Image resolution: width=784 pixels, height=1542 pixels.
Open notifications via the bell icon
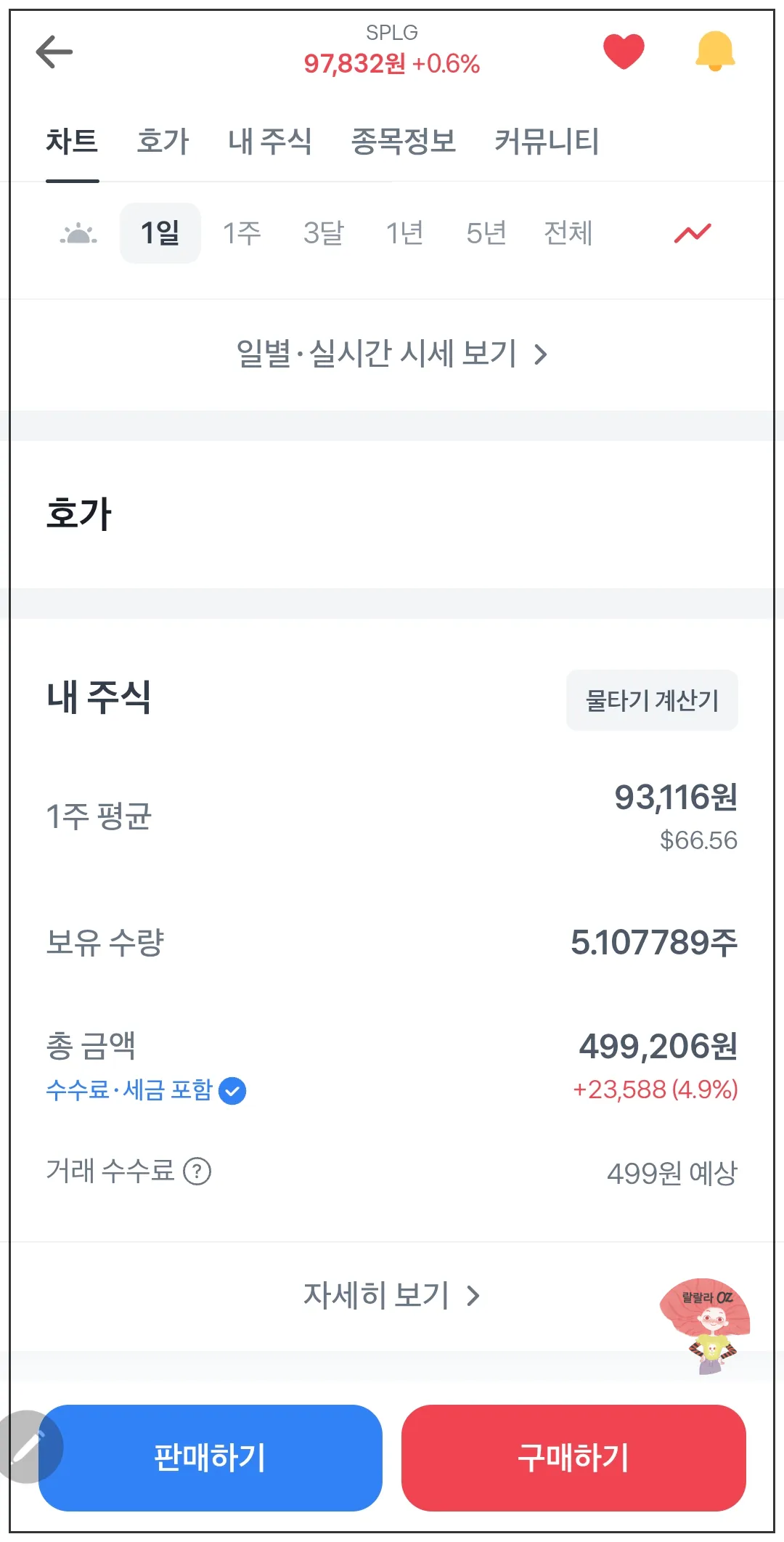714,51
